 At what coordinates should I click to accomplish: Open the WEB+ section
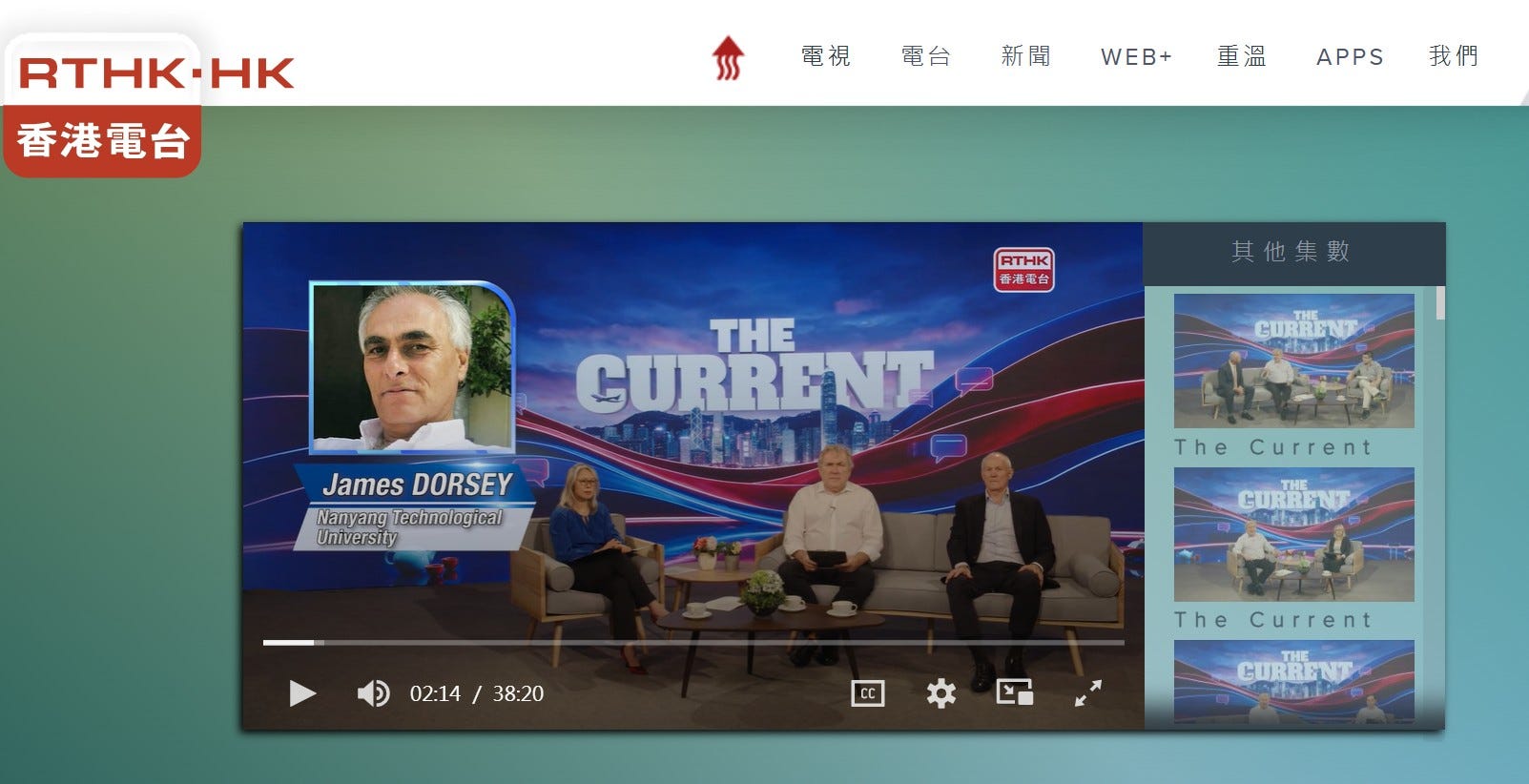tap(1136, 57)
